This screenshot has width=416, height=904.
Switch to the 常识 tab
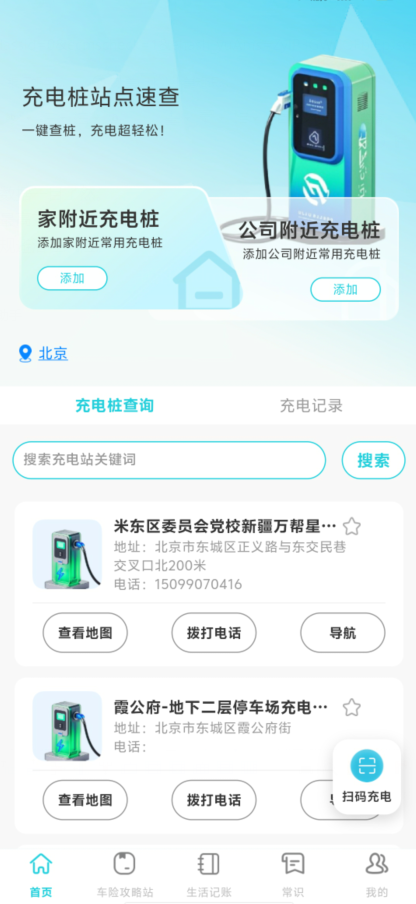click(293, 875)
